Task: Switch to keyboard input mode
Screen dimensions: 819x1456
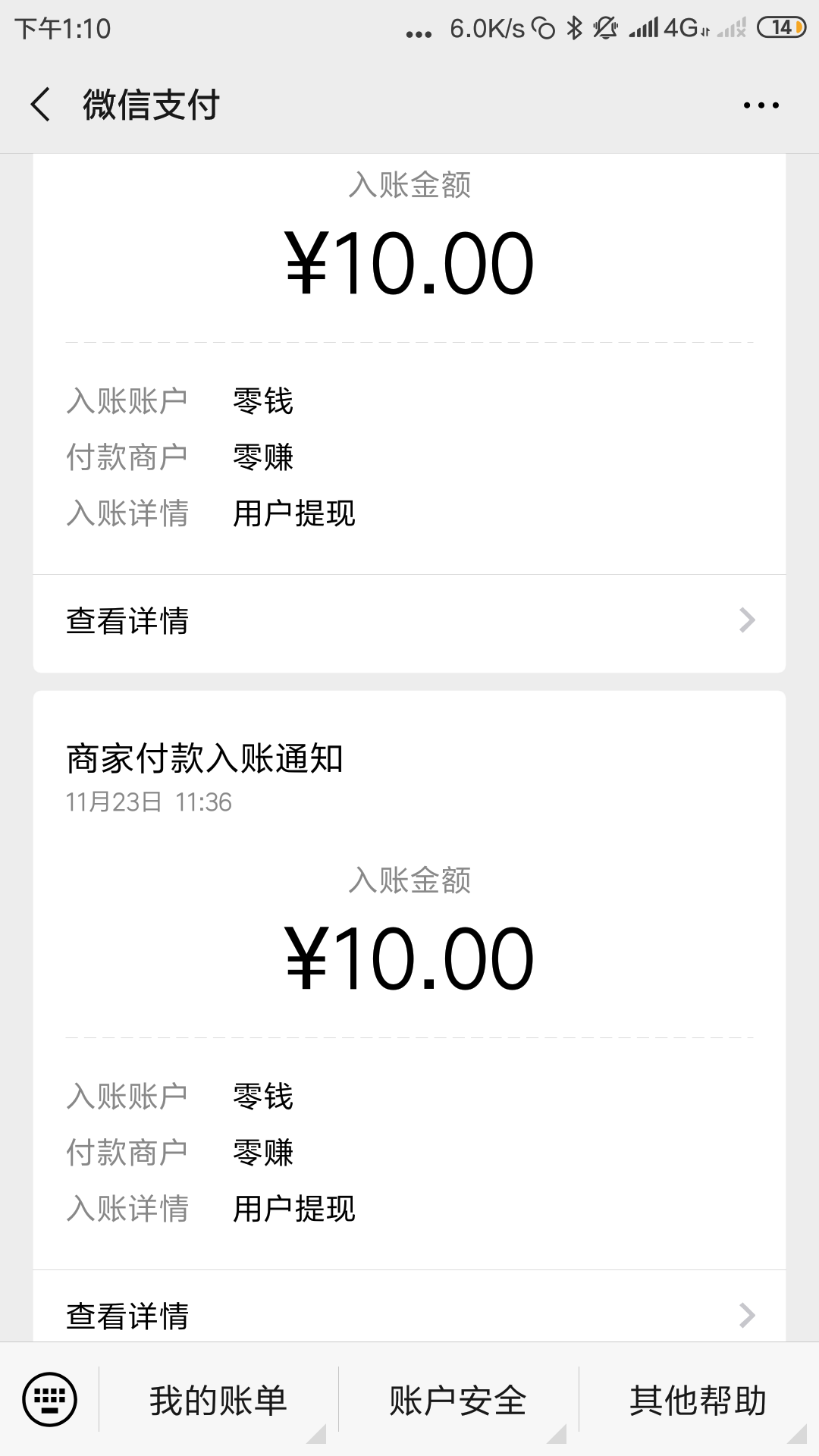Action: pyautogui.click(x=49, y=1399)
